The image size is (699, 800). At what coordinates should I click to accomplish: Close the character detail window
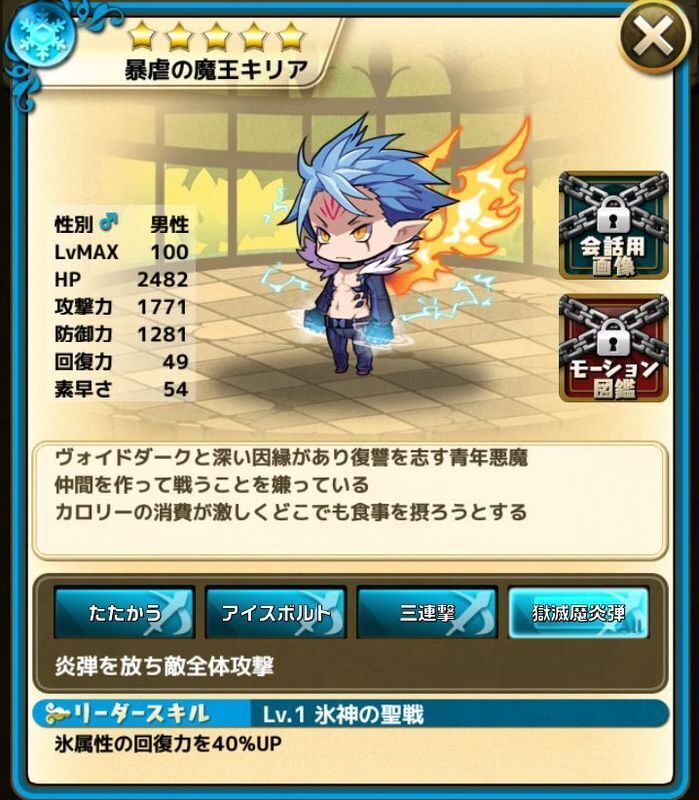(x=653, y=40)
